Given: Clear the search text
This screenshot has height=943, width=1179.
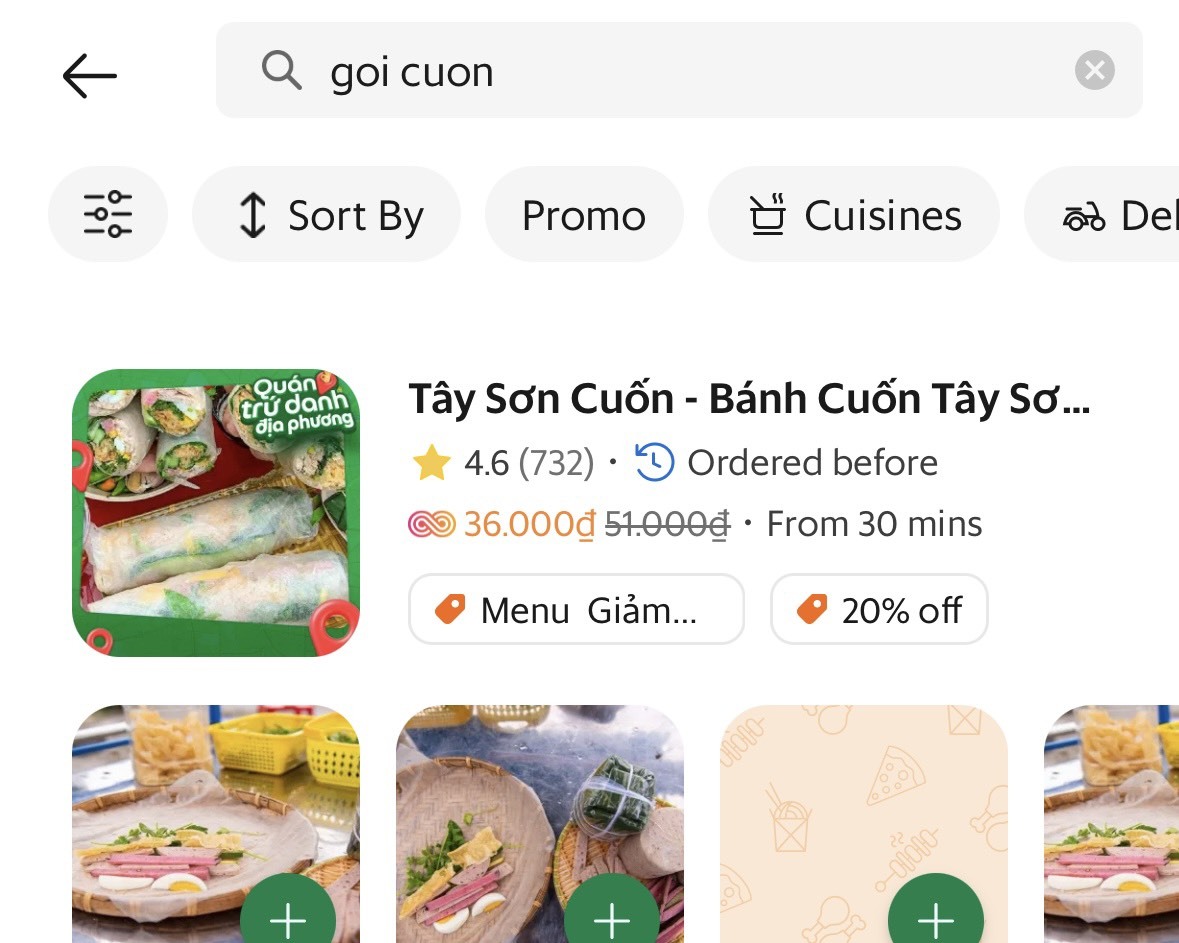Looking at the screenshot, I should 1094,71.
